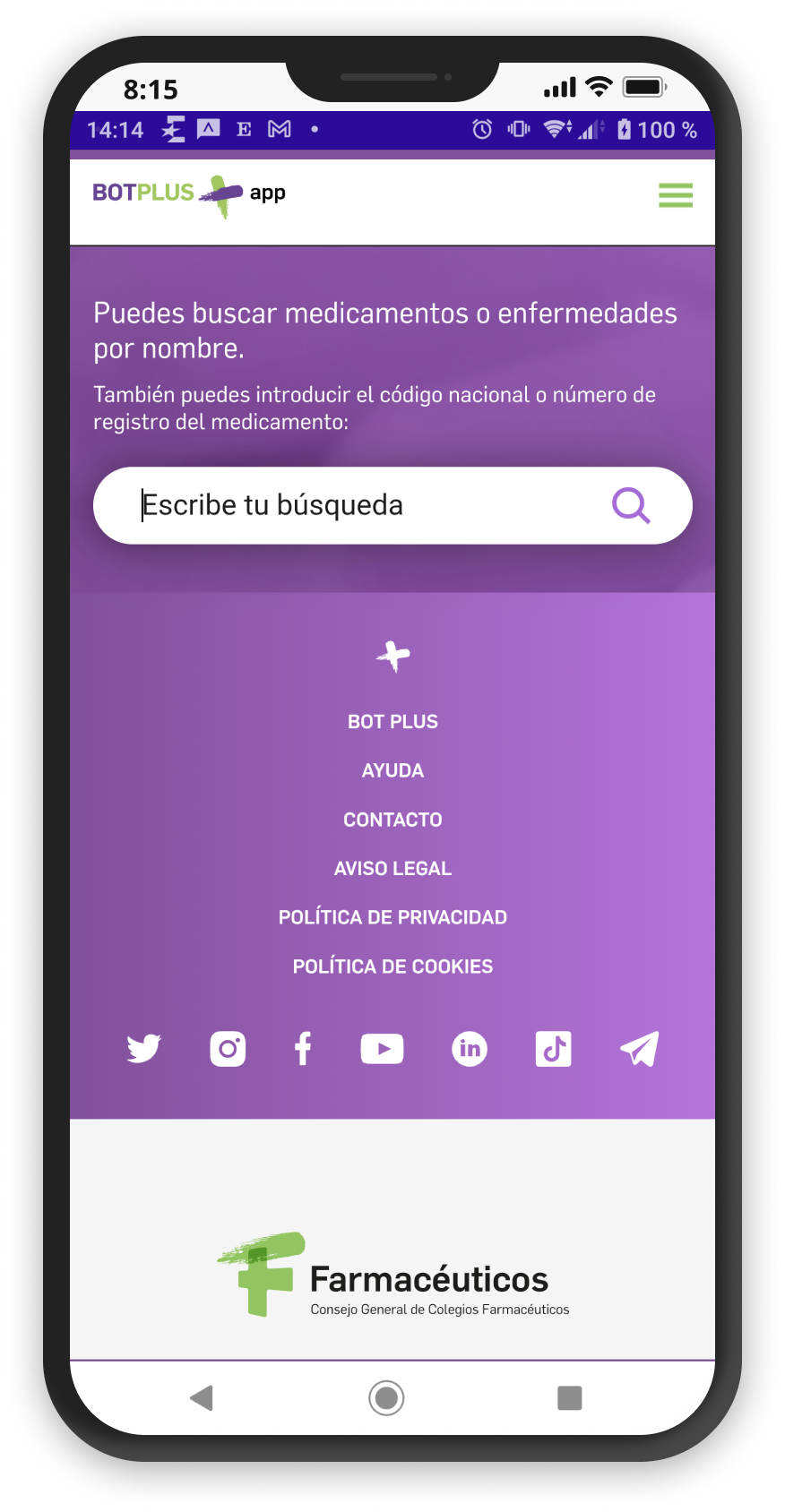785x1512 pixels.
Task: Open the green hamburger menu
Action: click(x=676, y=195)
